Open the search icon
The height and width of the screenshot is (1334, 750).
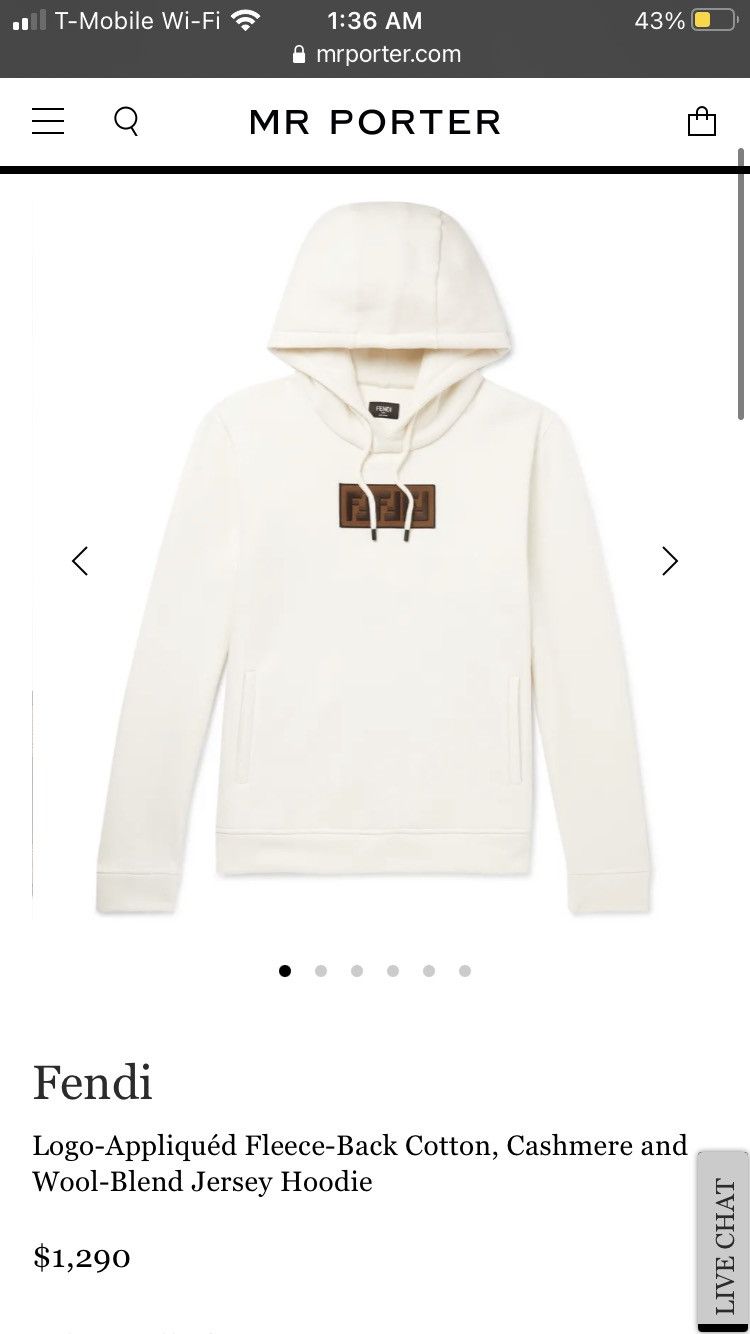[126, 122]
